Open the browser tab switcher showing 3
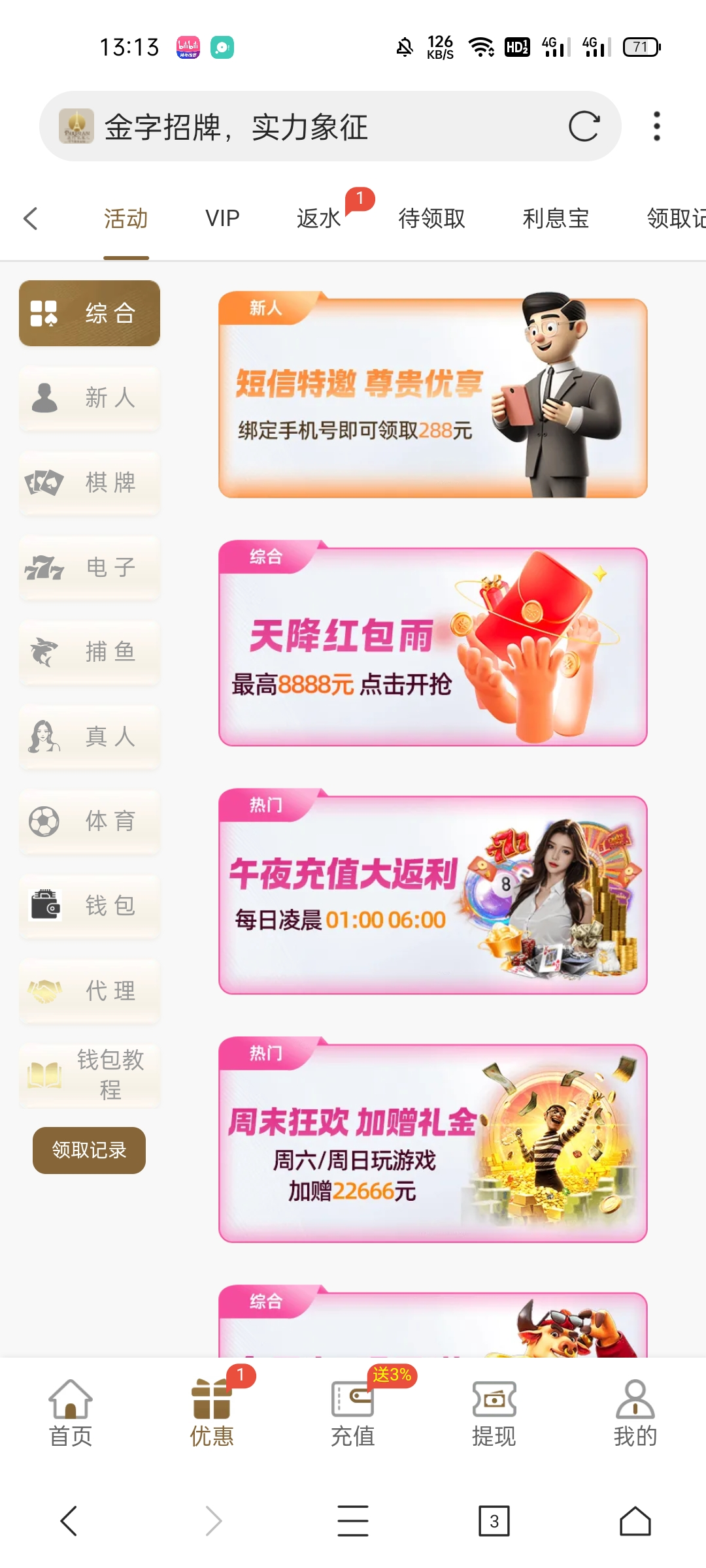706x1568 pixels. click(x=494, y=1521)
